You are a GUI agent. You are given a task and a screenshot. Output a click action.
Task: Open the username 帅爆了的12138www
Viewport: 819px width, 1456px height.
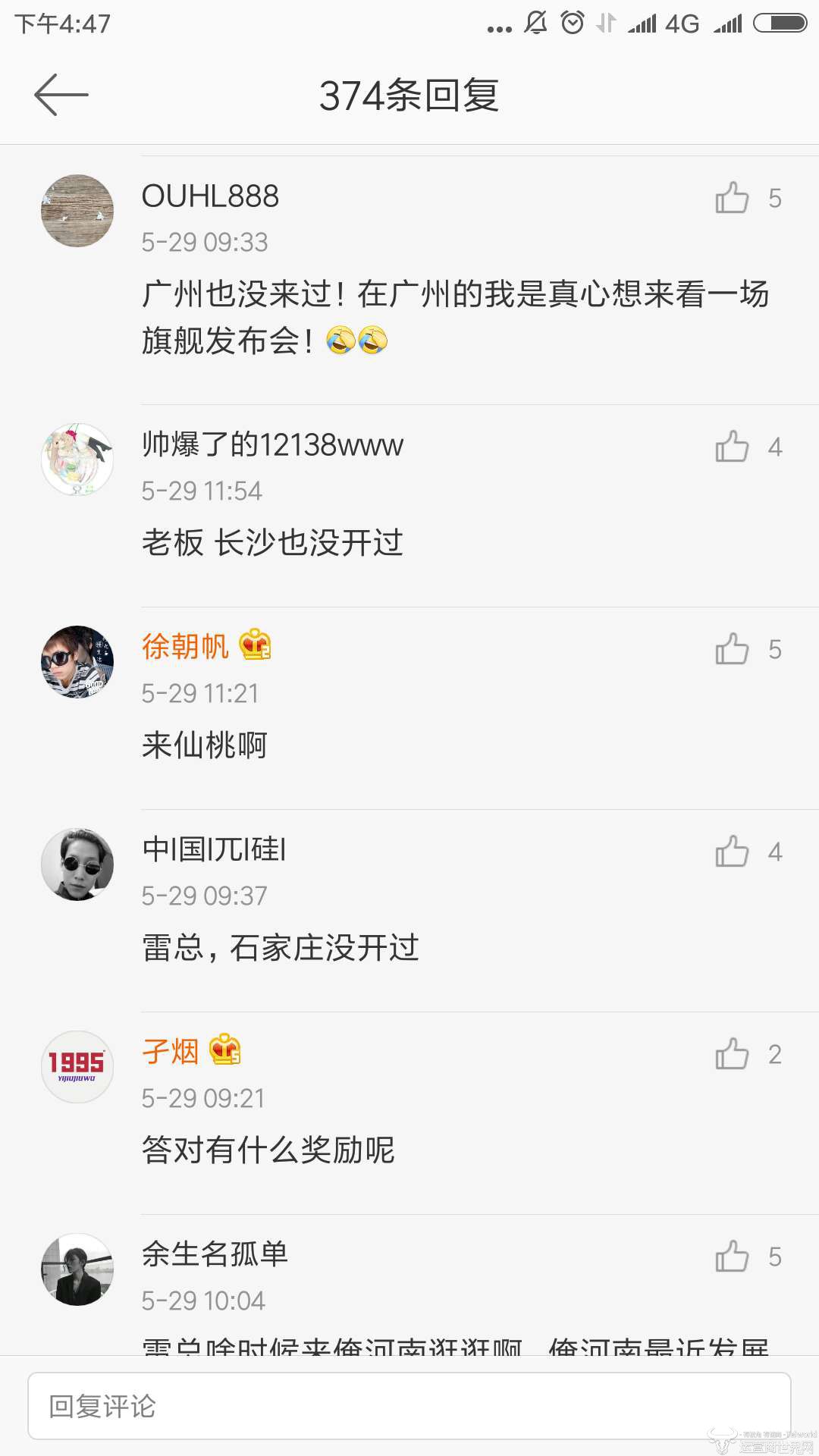pyautogui.click(x=272, y=445)
